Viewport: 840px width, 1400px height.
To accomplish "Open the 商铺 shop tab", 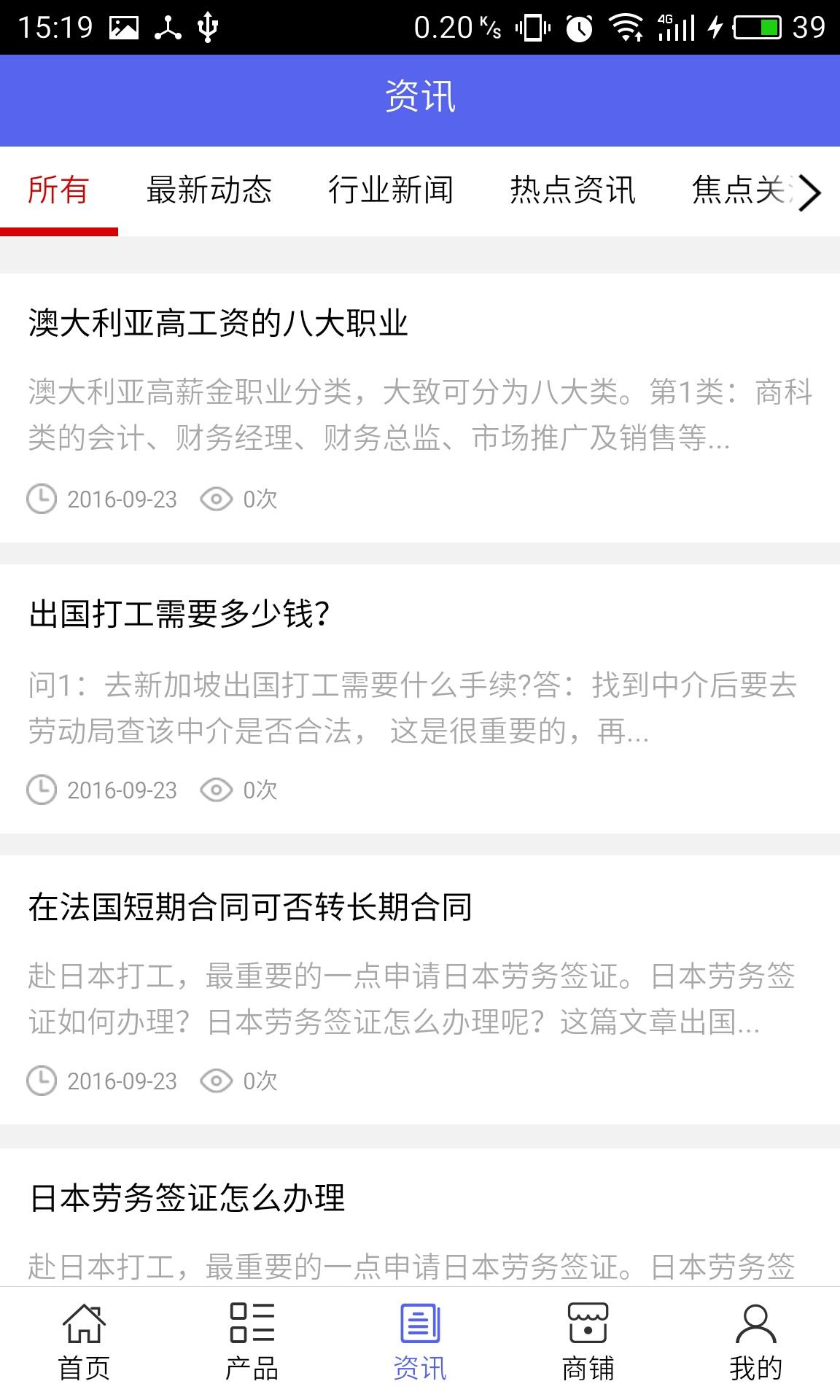I will 588,1343.
